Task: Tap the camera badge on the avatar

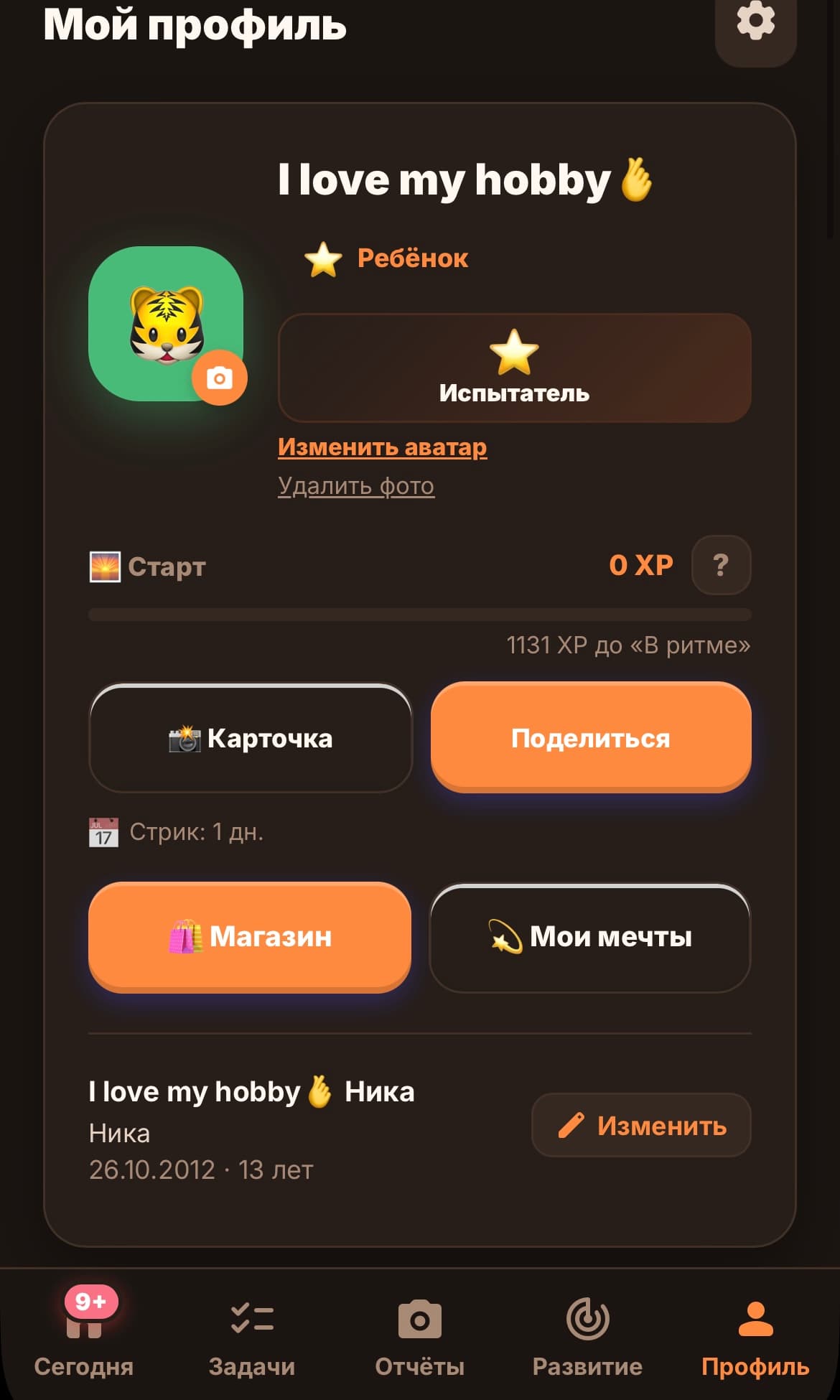Action: 219,378
